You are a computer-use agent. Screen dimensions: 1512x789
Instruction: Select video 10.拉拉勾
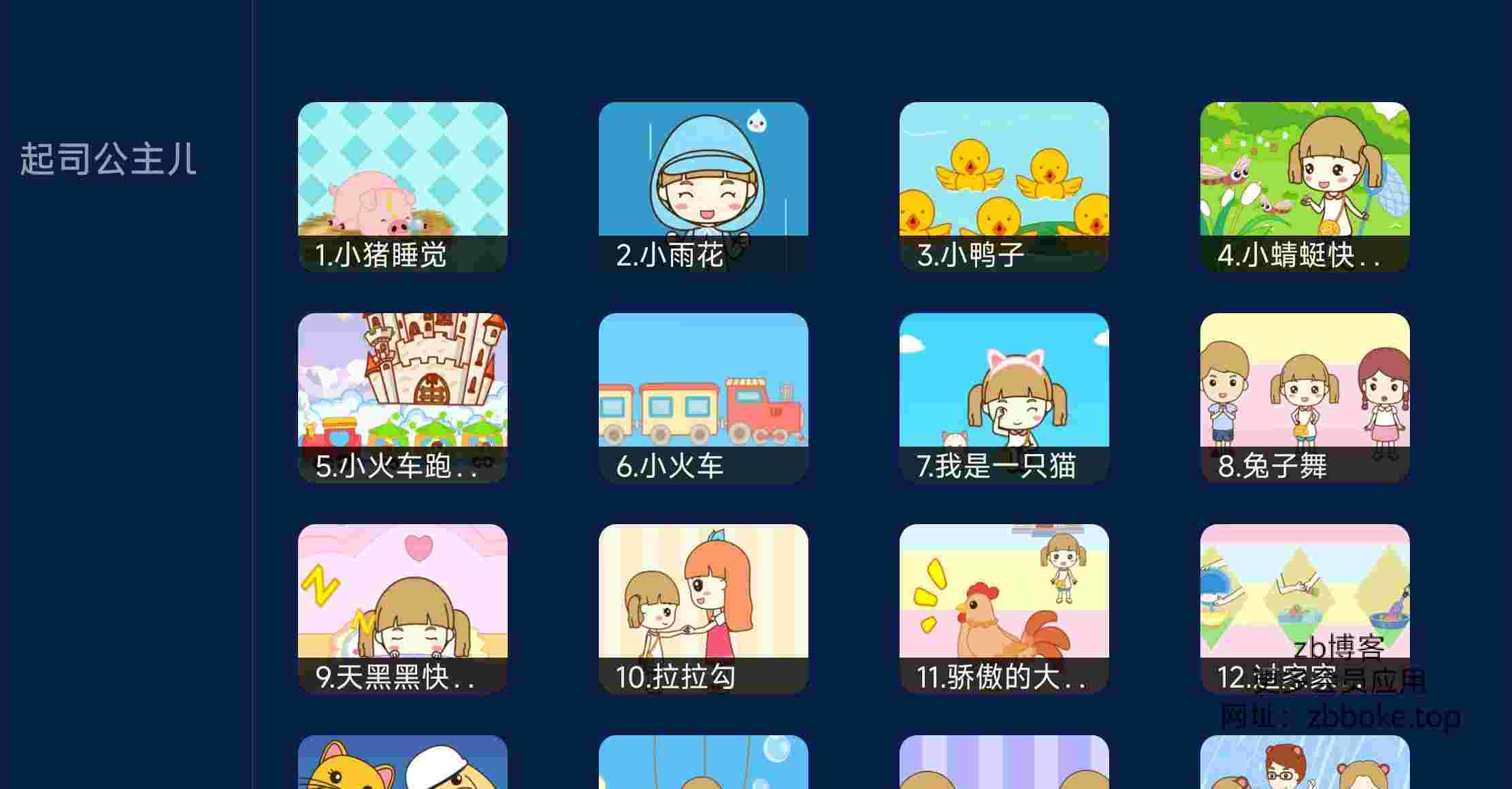click(703, 609)
